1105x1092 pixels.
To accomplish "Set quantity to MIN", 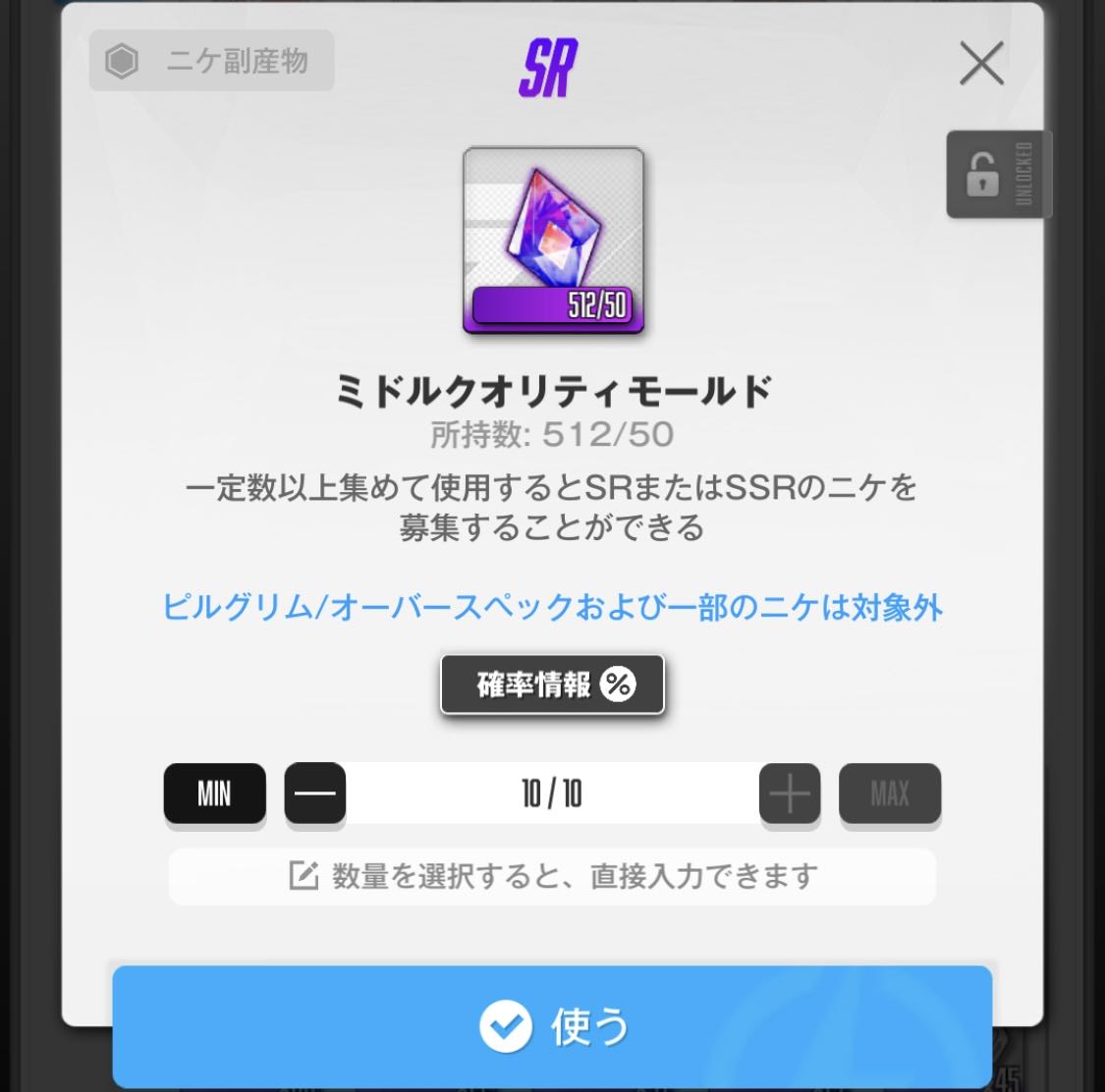I will click(x=214, y=792).
